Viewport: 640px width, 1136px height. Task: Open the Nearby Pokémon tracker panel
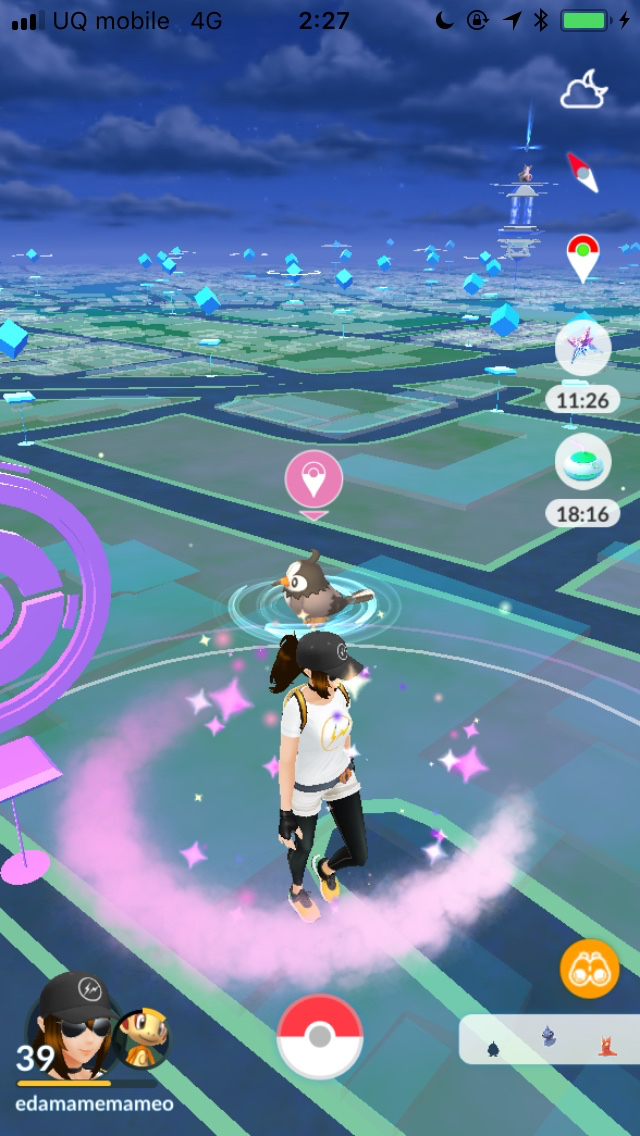(x=549, y=1040)
